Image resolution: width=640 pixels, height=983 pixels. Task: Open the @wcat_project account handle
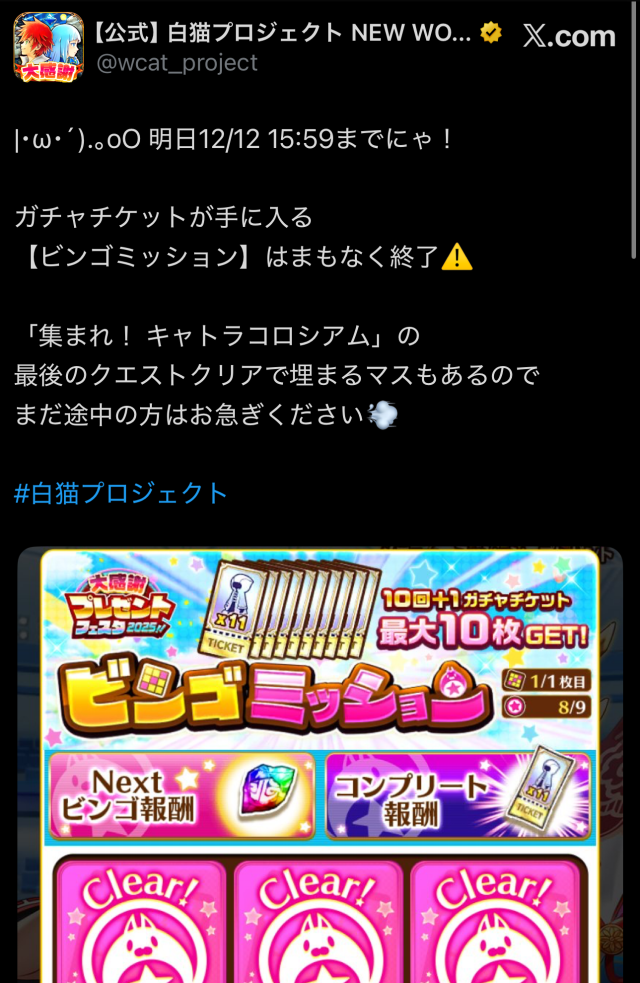tap(176, 63)
